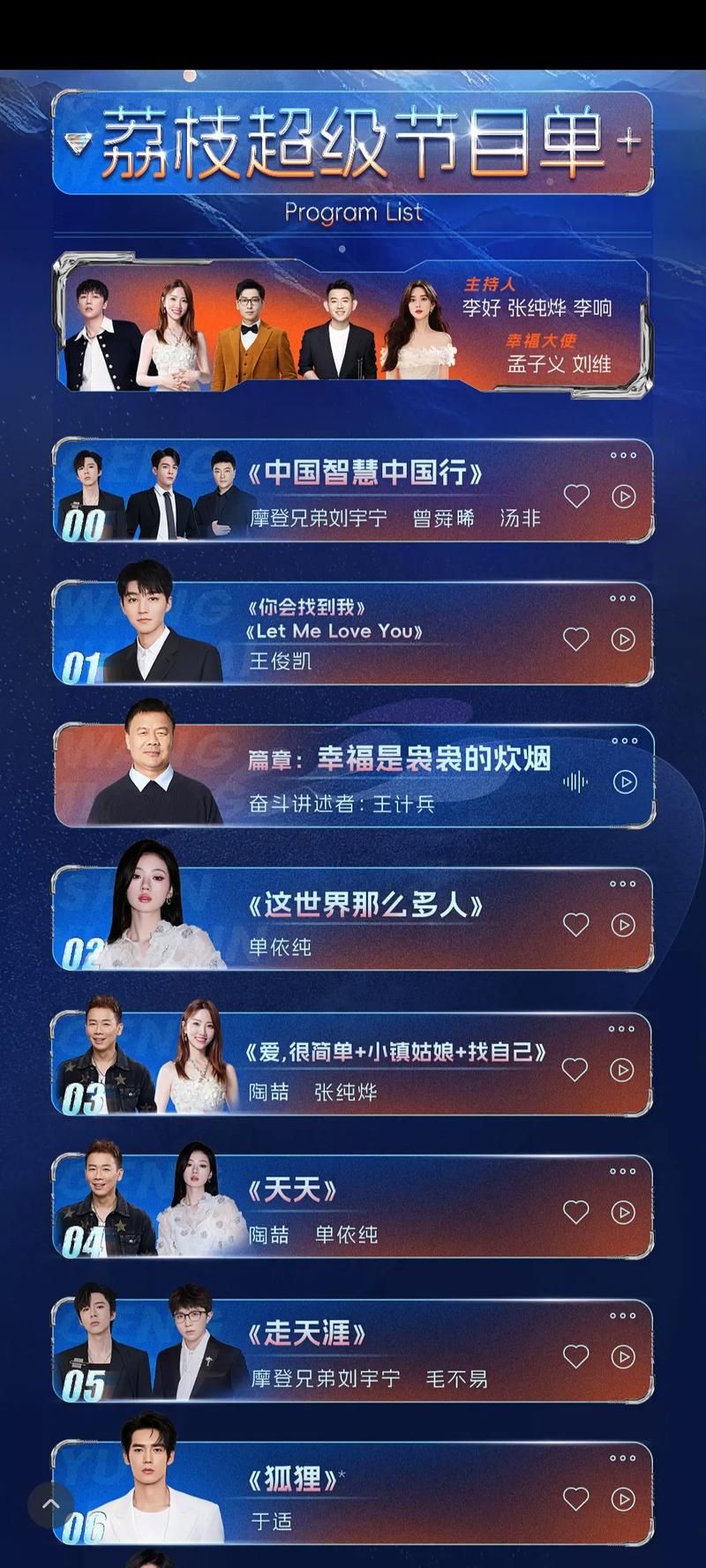Viewport: 706px width, 1568px height.
Task: Tap the back-to-top arrow button
Action: point(51,1505)
